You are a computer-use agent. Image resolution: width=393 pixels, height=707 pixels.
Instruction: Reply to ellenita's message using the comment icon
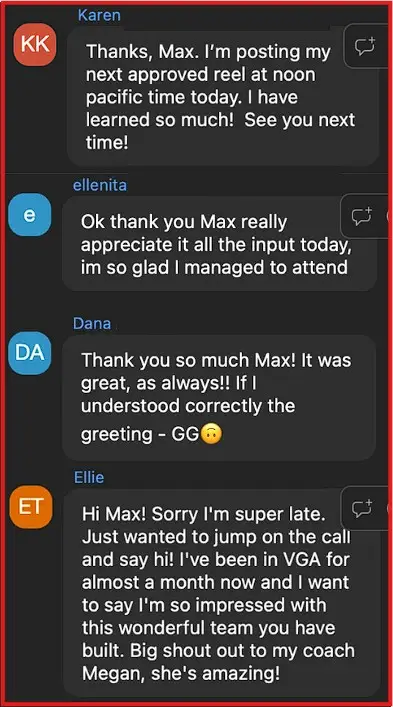(x=362, y=216)
